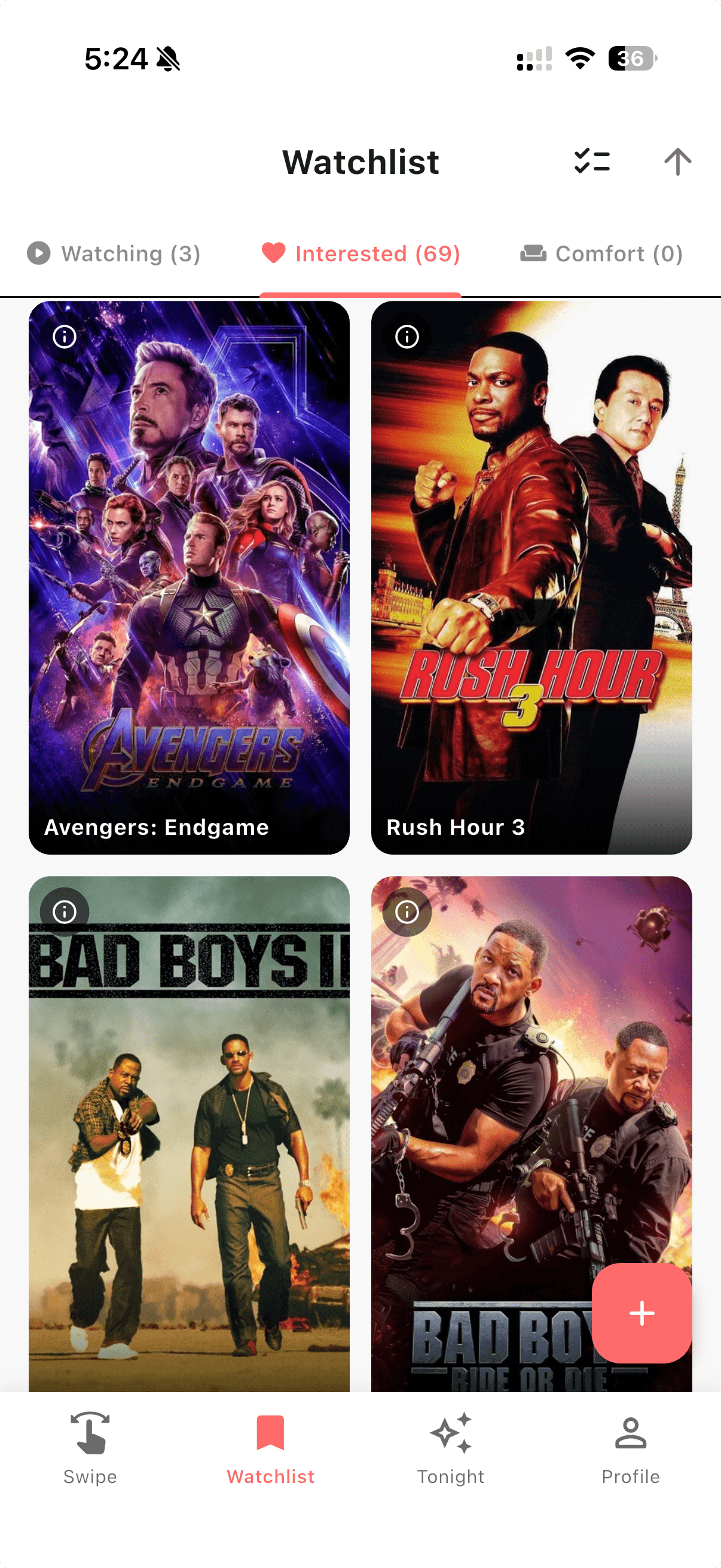Switch to the Watching (3) tab
The height and width of the screenshot is (1568, 721).
pyautogui.click(x=114, y=253)
